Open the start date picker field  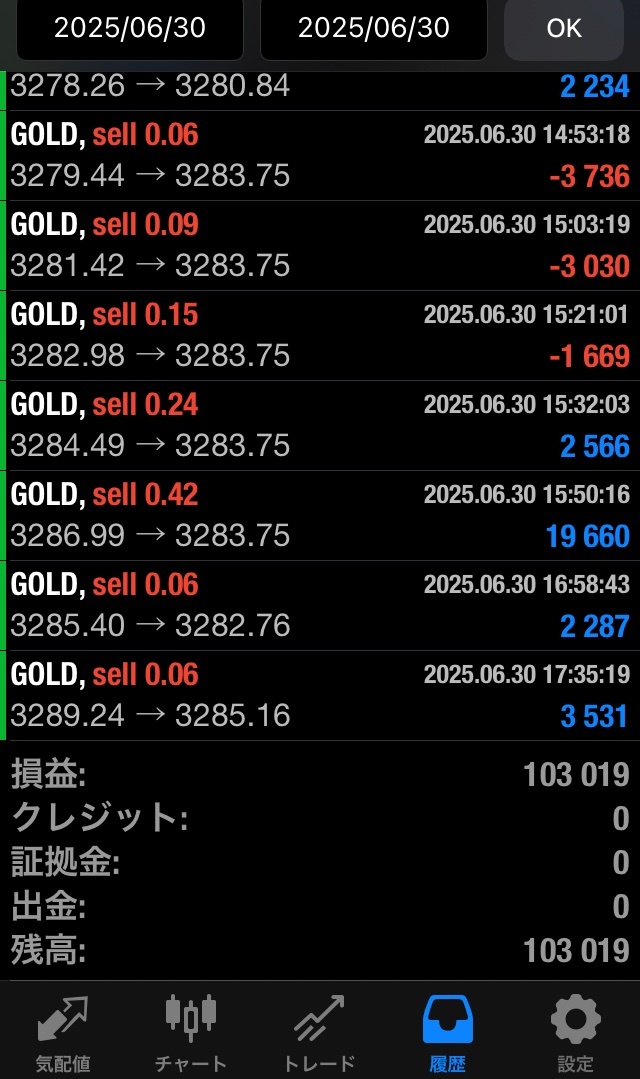point(129,29)
